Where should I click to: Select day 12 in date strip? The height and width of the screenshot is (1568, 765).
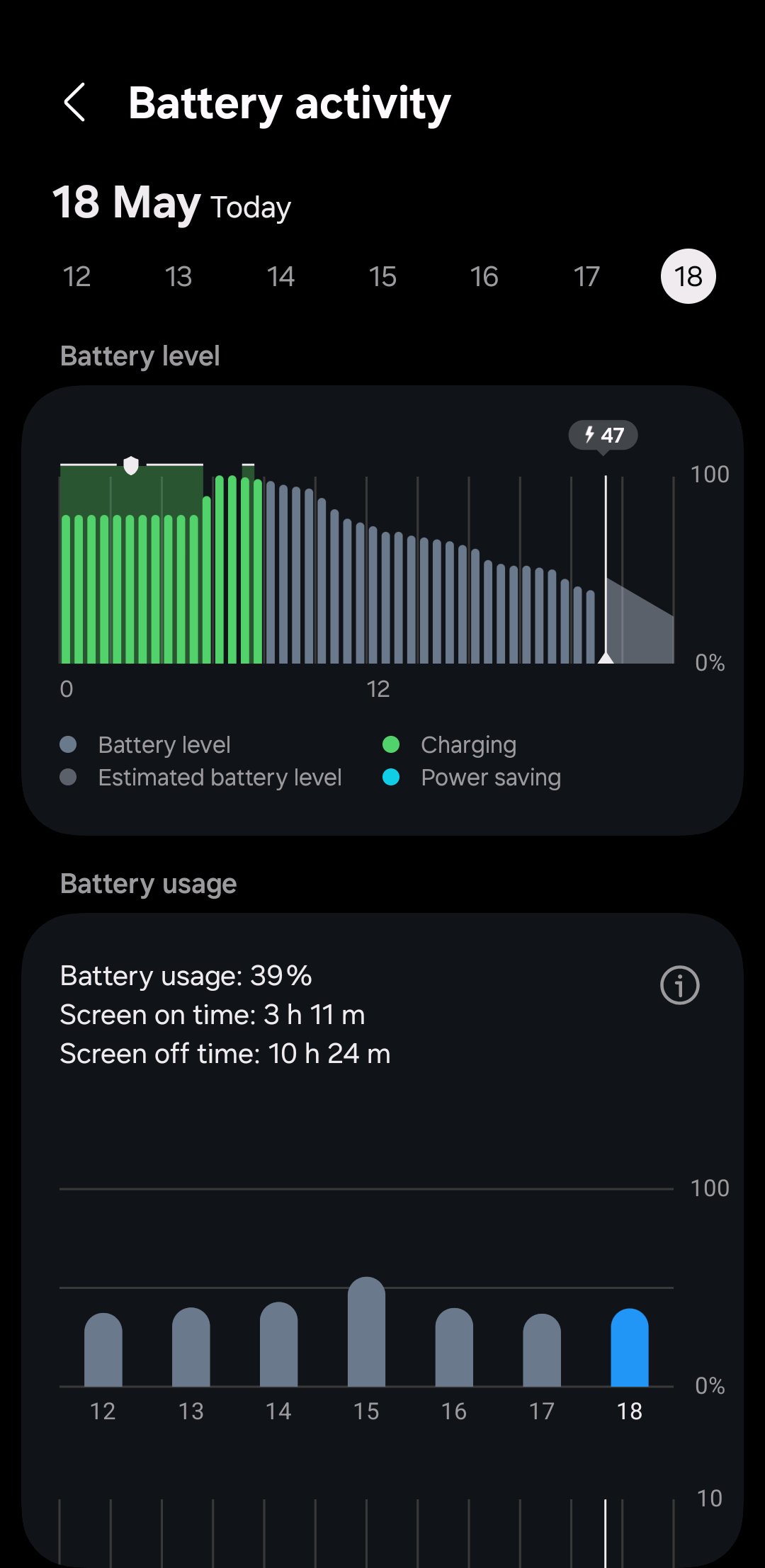(76, 276)
